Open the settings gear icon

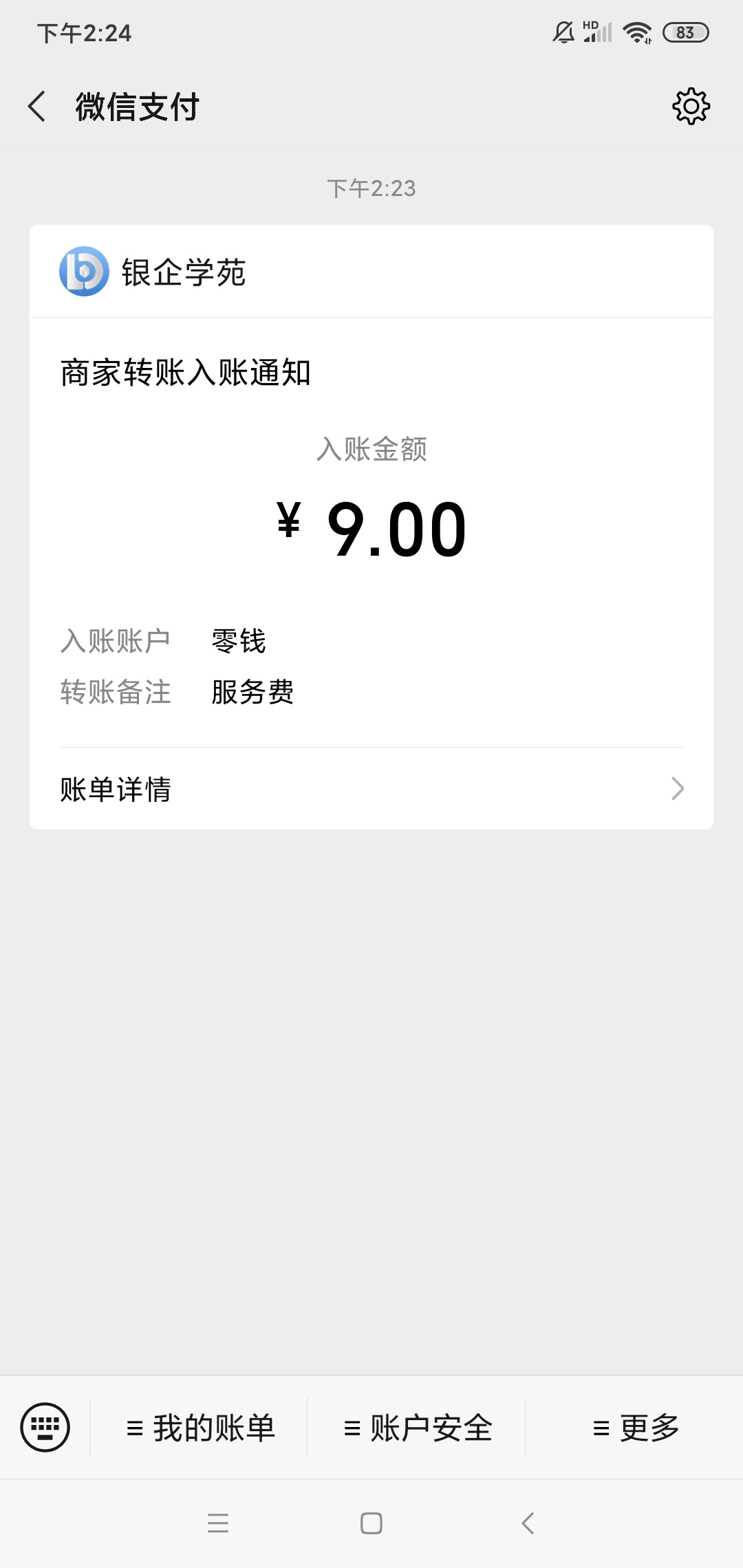click(691, 107)
